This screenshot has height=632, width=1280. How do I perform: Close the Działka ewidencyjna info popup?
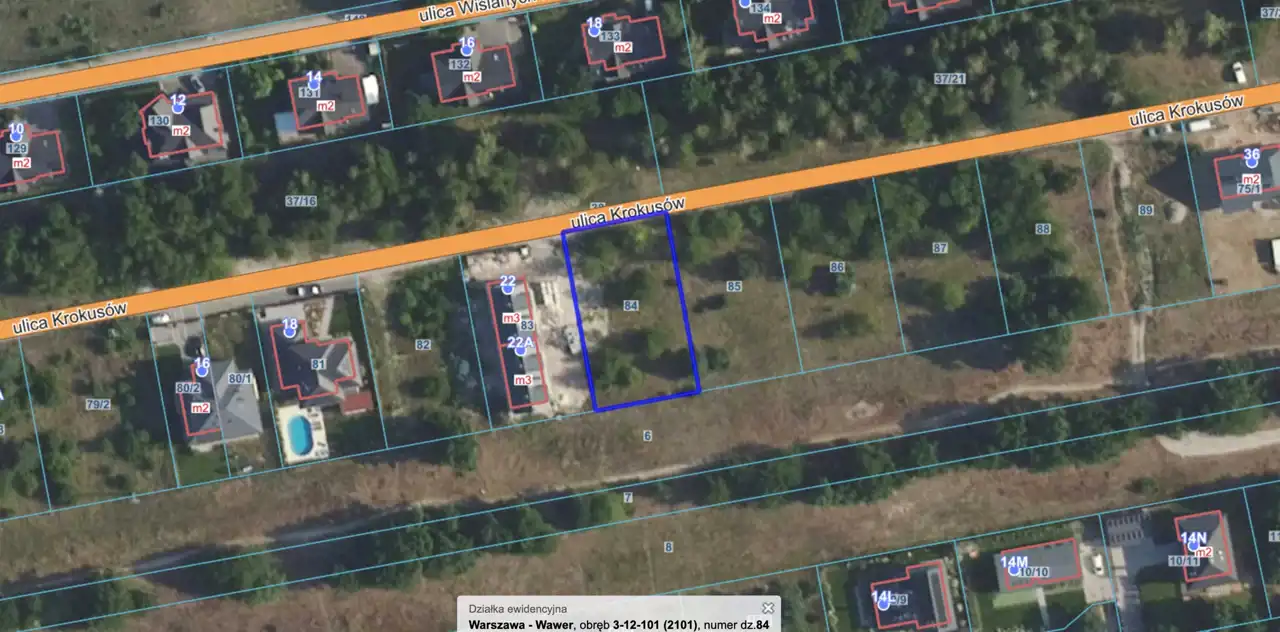point(768,608)
